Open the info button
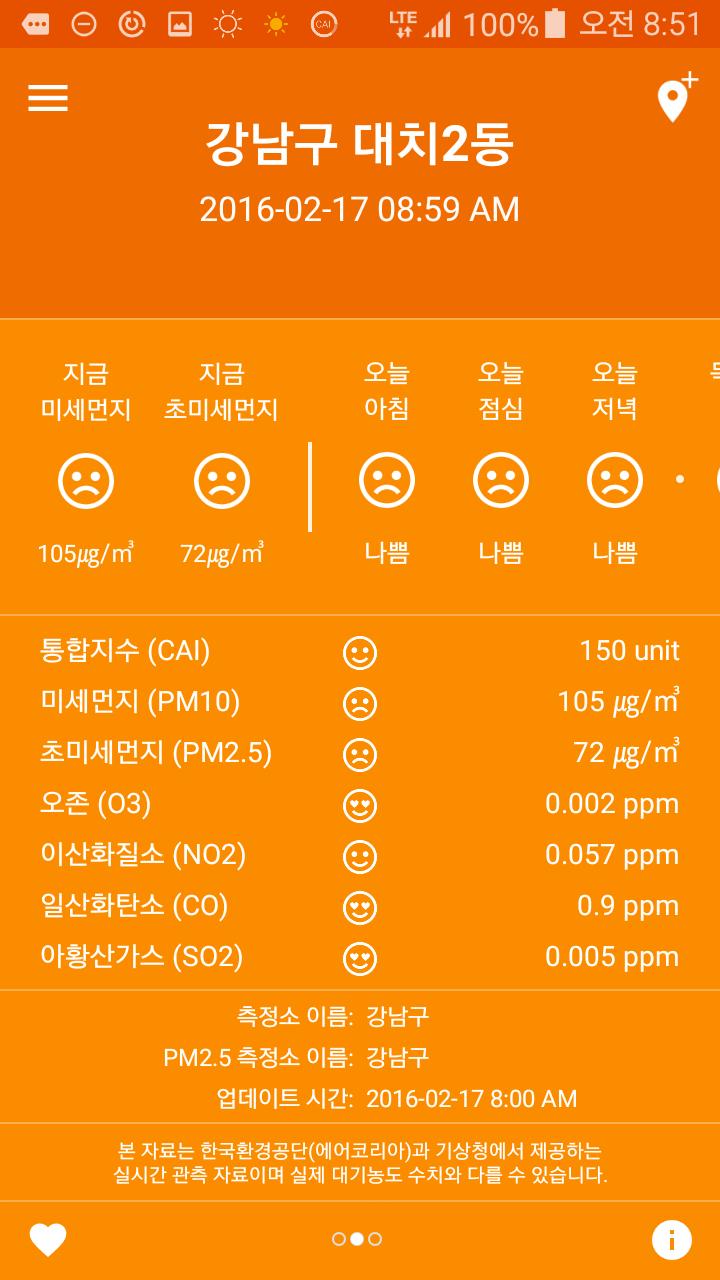The height and width of the screenshot is (1280, 720). (x=672, y=1240)
